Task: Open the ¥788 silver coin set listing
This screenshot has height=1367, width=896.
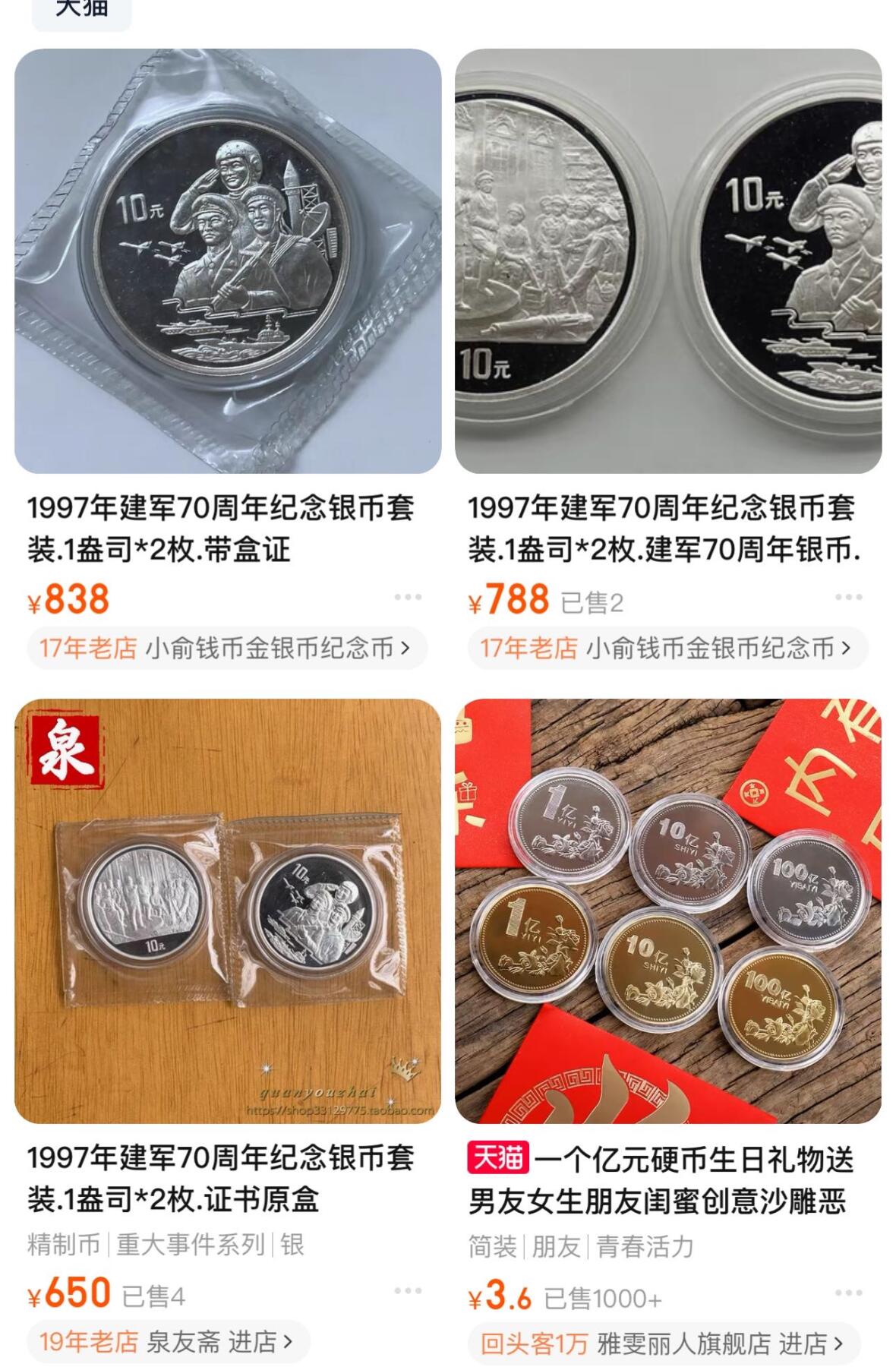Action: [x=668, y=261]
